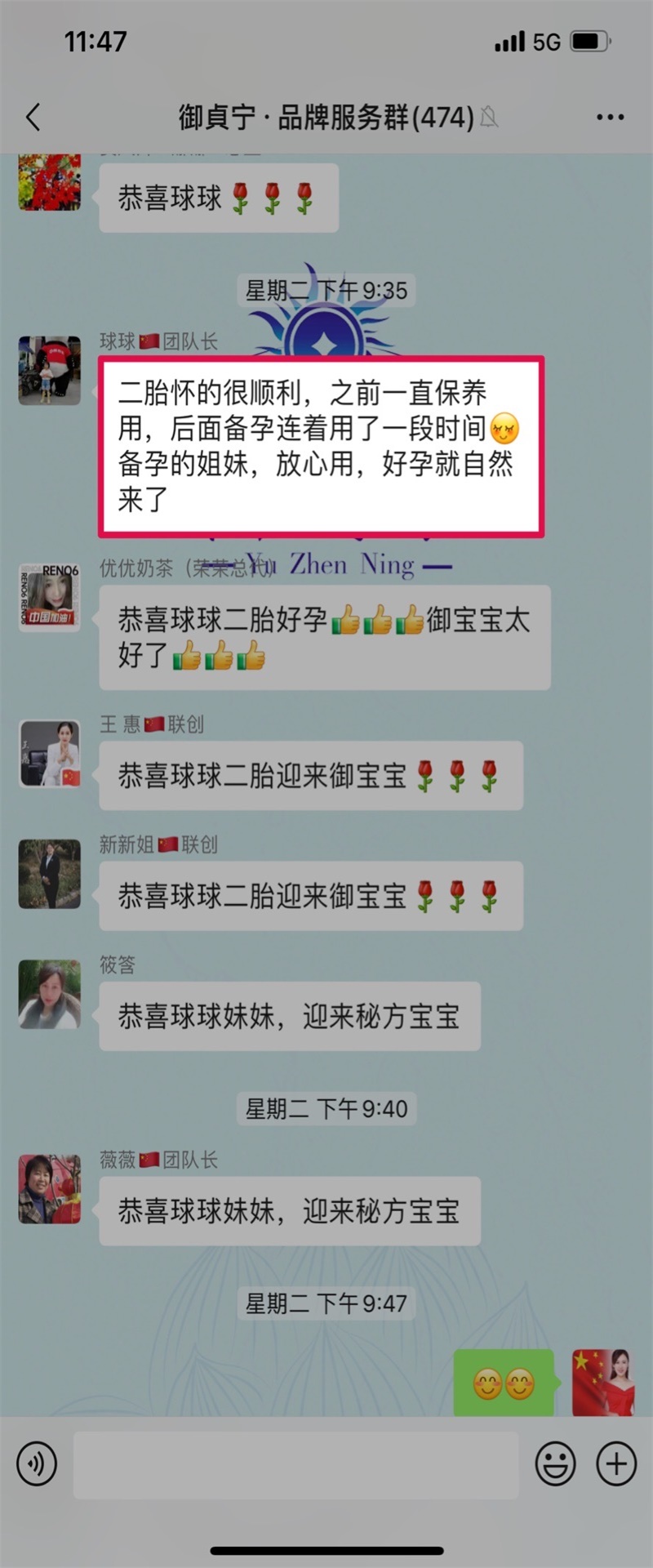Image resolution: width=653 pixels, height=1568 pixels.
Task: Open 薇薇 团队长's profile avatar
Action: 50,1189
